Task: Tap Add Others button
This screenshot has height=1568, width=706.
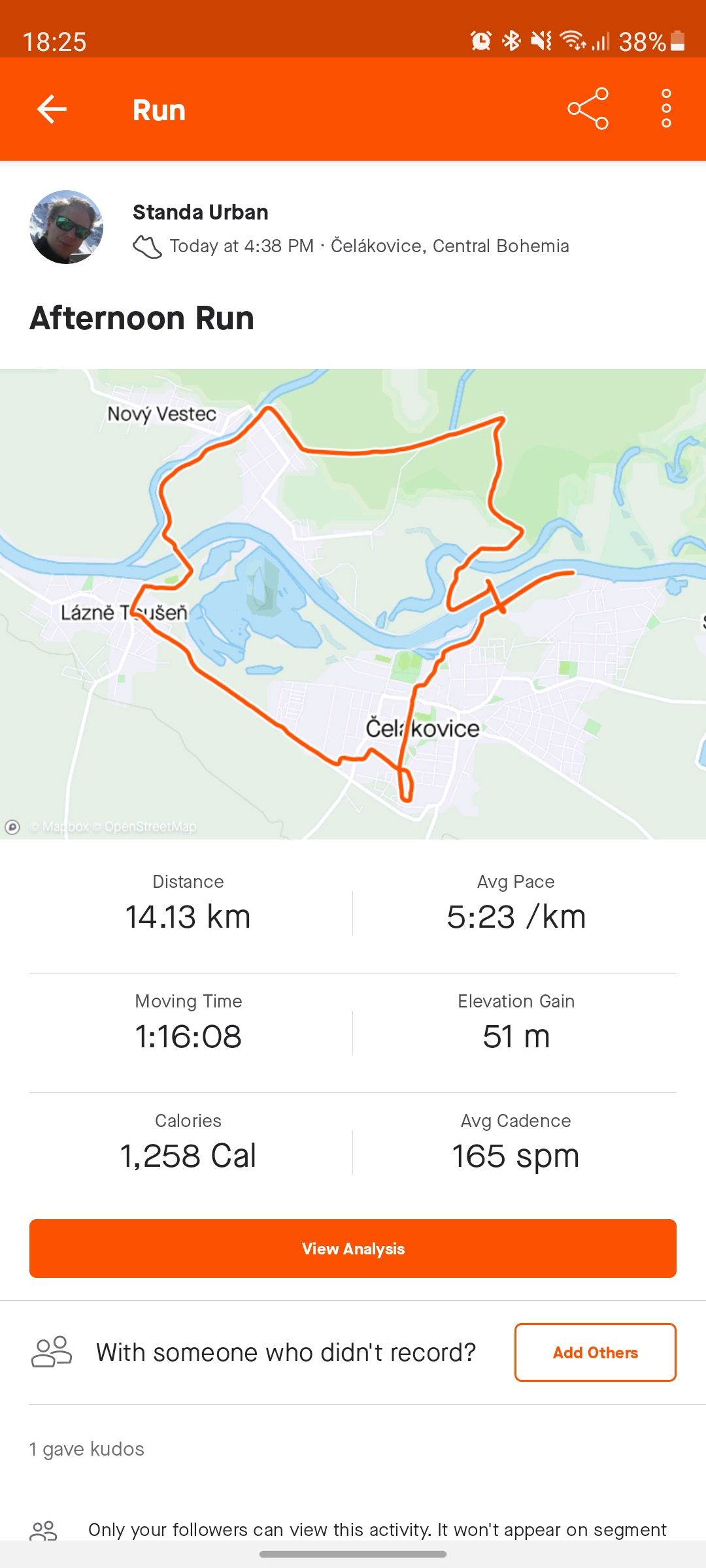Action: 595,1352
